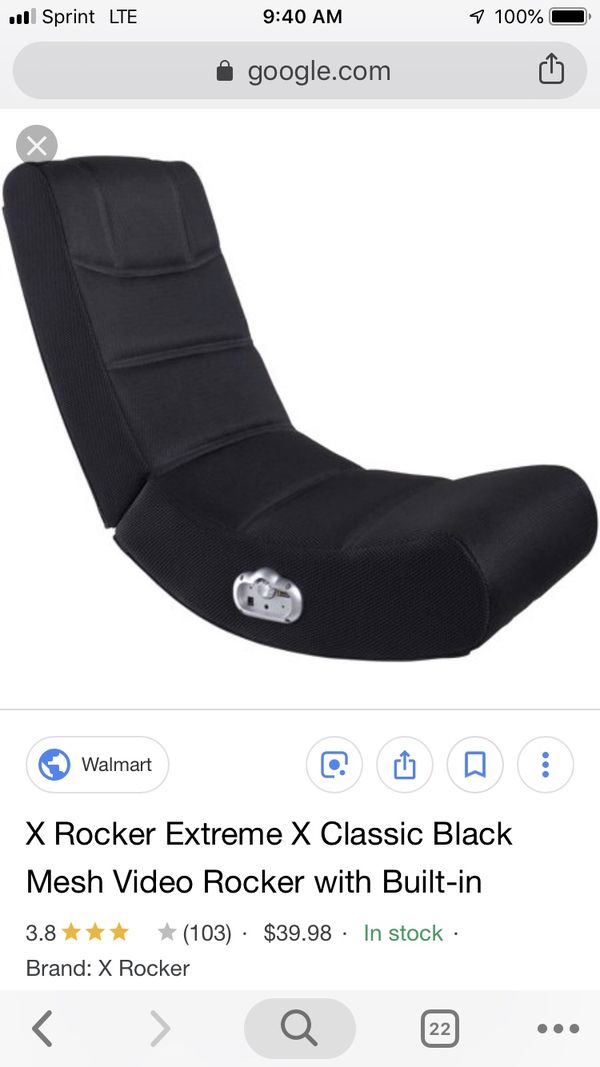The image size is (600, 1067).
Task: Close the image preview
Action: (37, 144)
